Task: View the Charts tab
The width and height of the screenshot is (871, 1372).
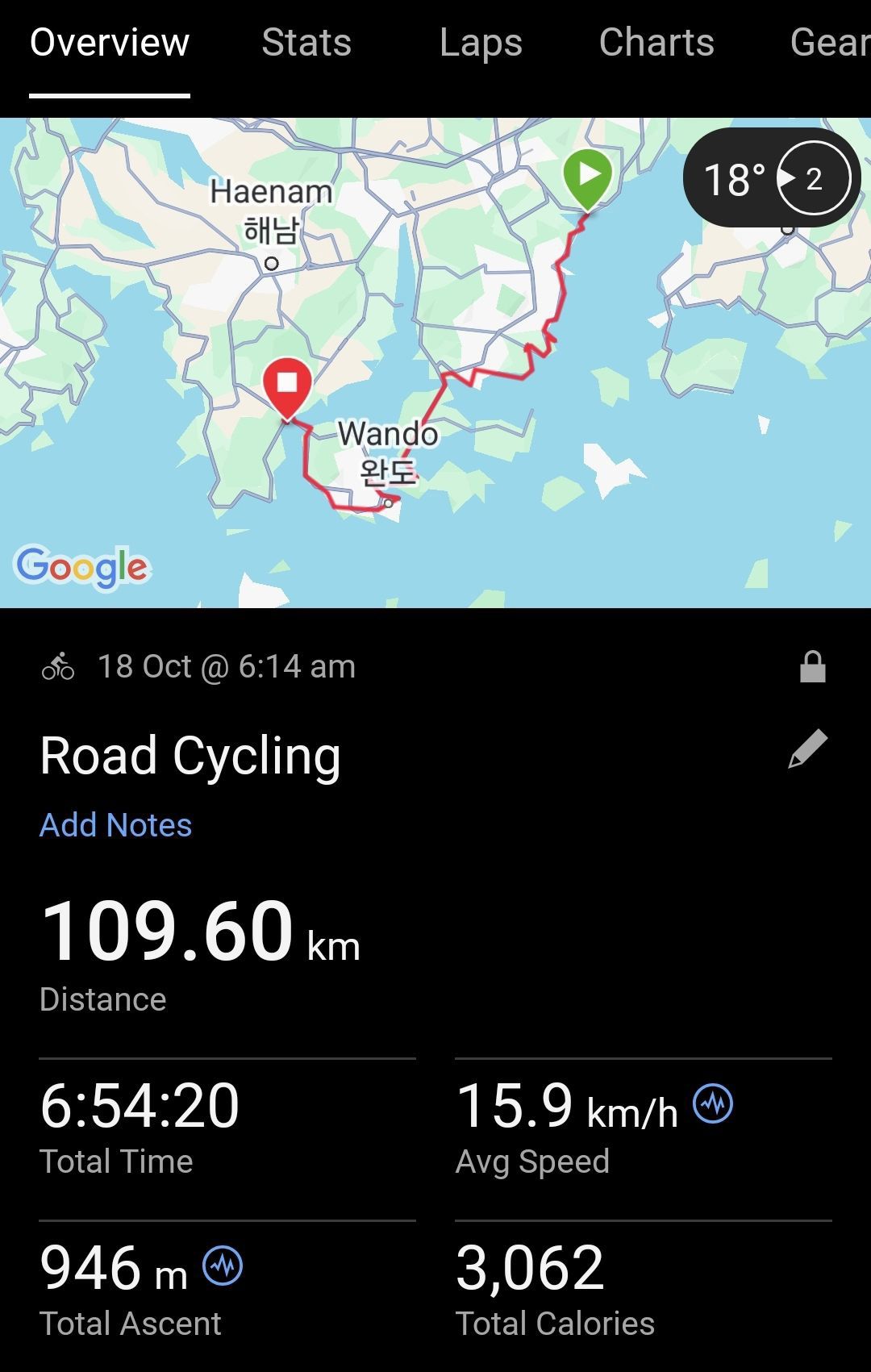Action: 656,43
